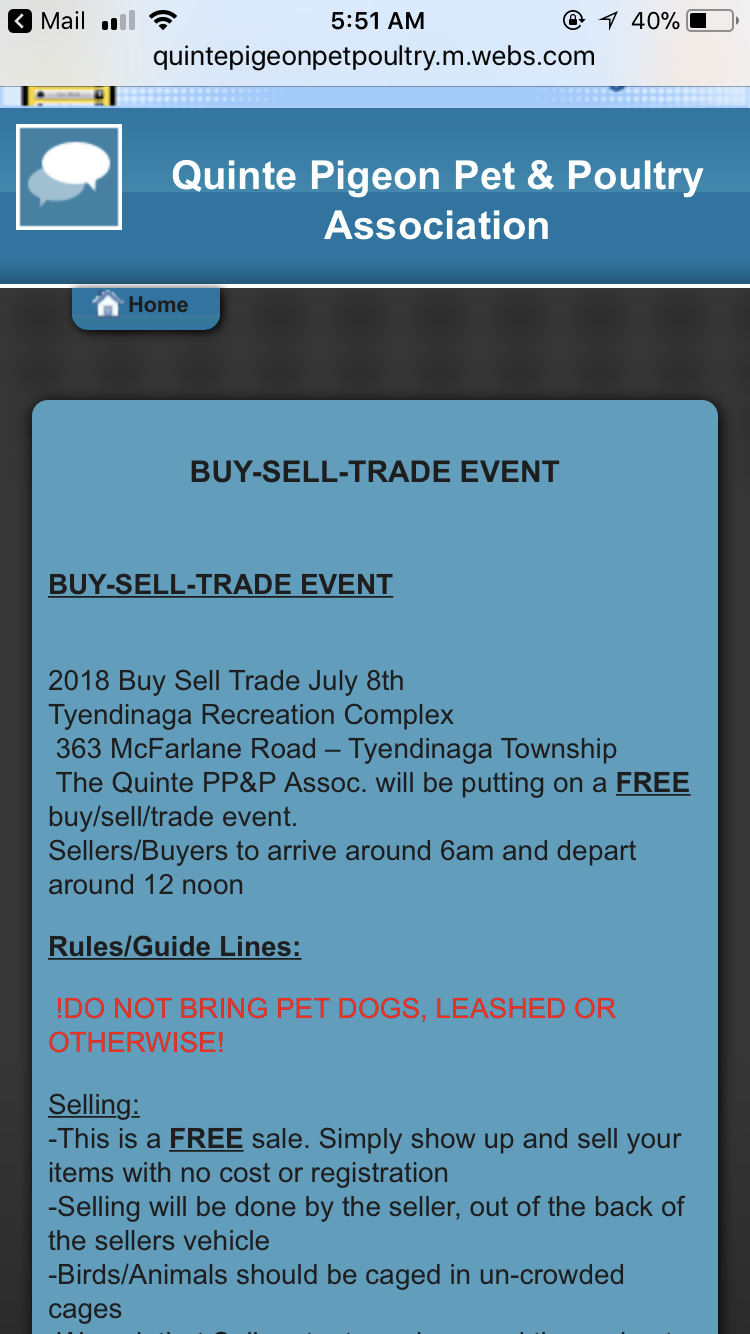Tap the speech bubble site icon

(x=69, y=177)
